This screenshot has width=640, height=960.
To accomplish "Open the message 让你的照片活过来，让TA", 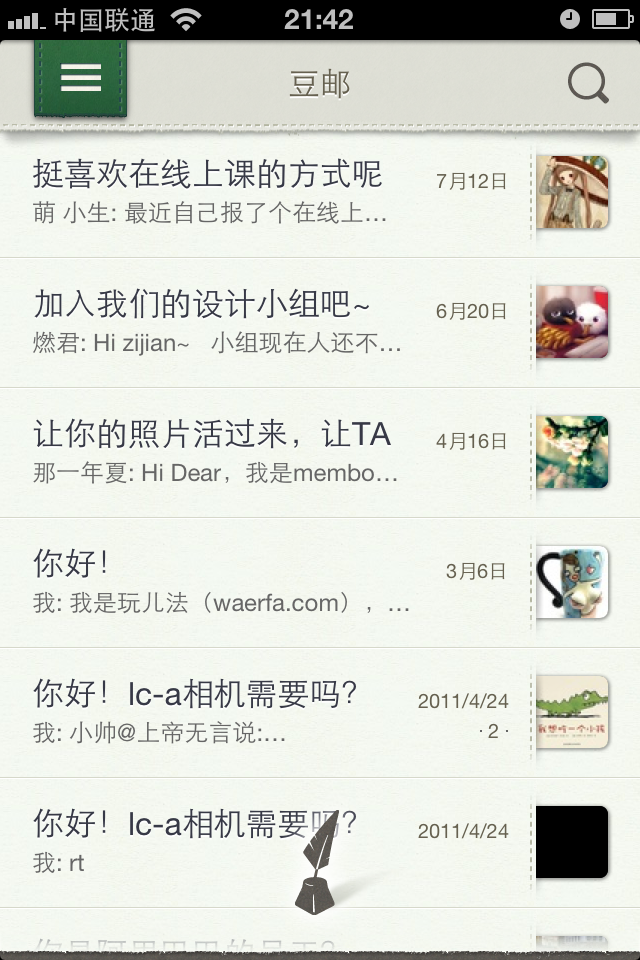I will coord(270,453).
